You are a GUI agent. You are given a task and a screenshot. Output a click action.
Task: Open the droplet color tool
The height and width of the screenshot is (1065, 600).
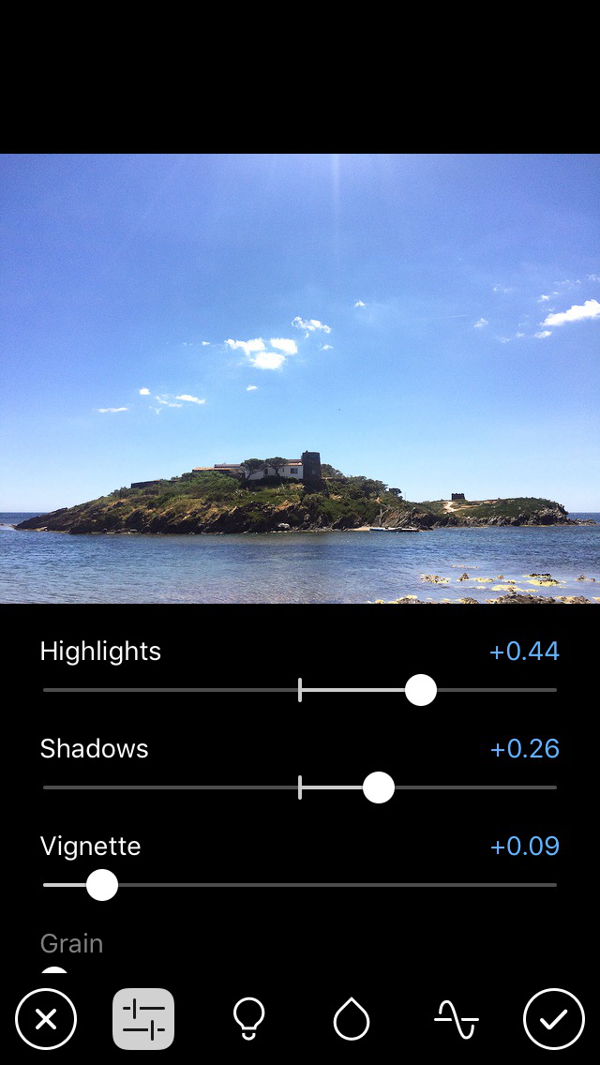351,1019
